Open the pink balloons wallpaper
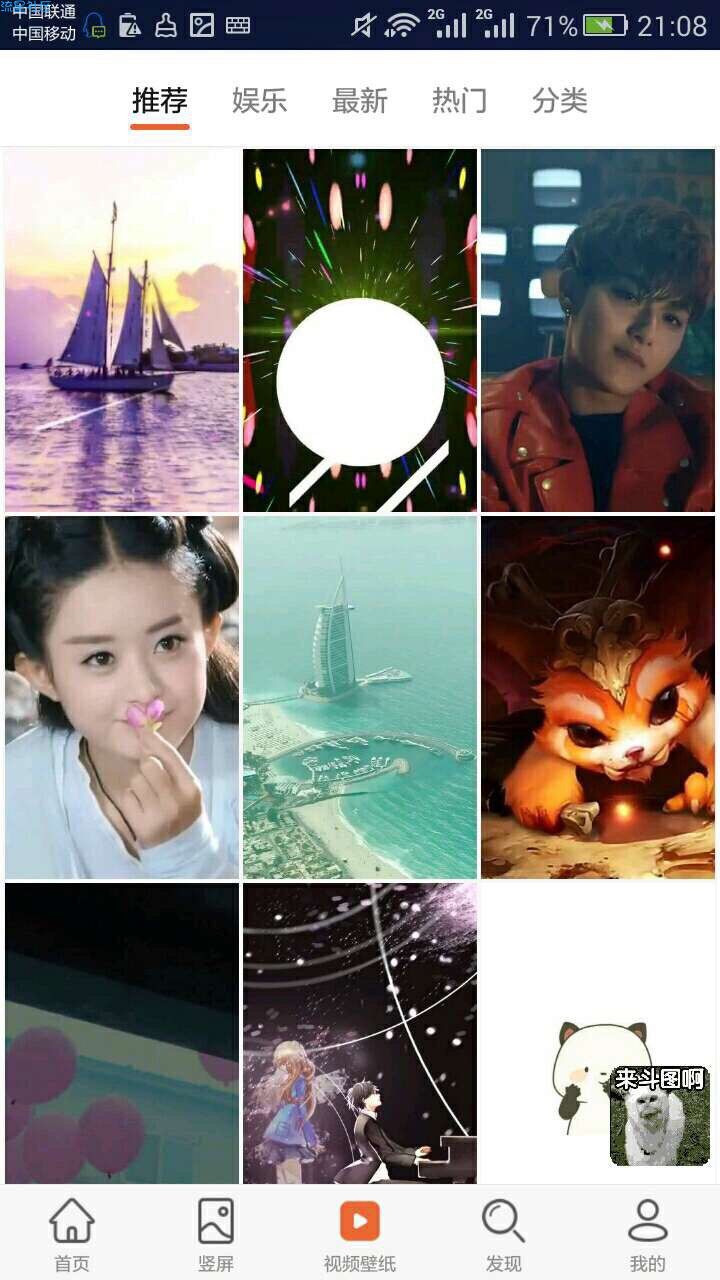This screenshot has width=720, height=1280. [122, 1035]
